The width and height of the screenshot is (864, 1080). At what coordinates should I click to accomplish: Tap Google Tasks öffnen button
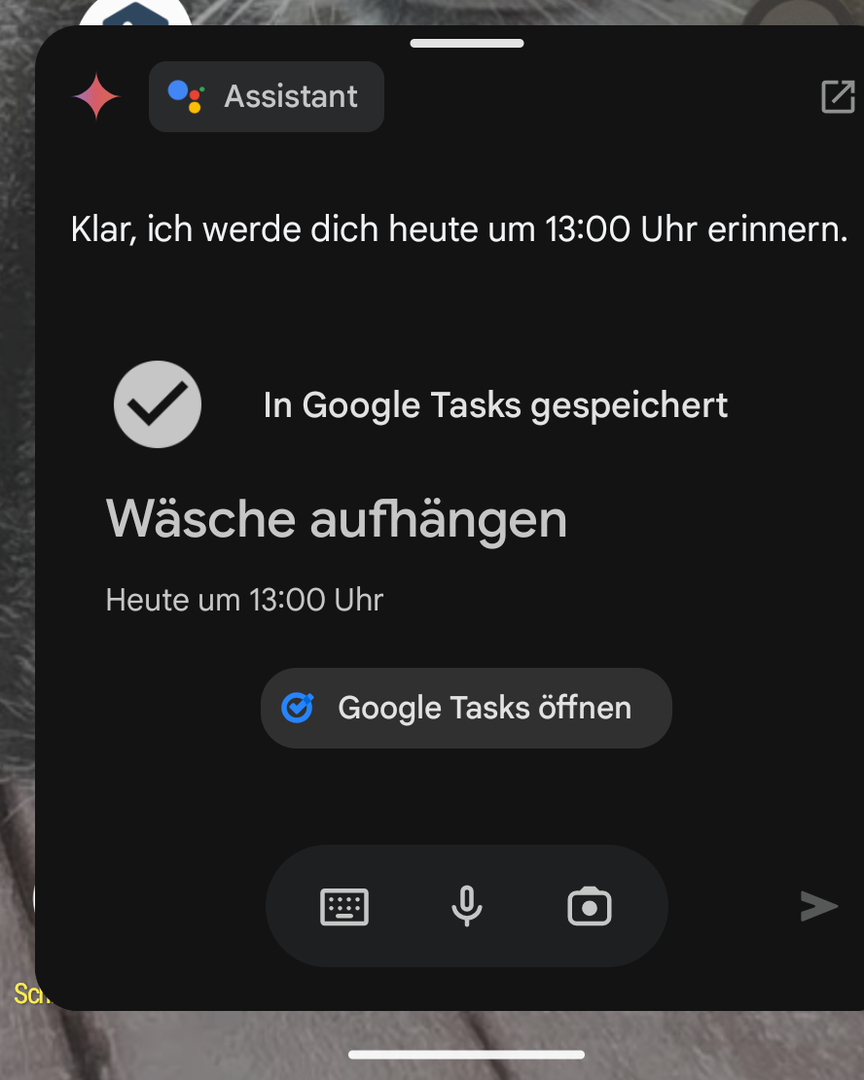click(466, 708)
